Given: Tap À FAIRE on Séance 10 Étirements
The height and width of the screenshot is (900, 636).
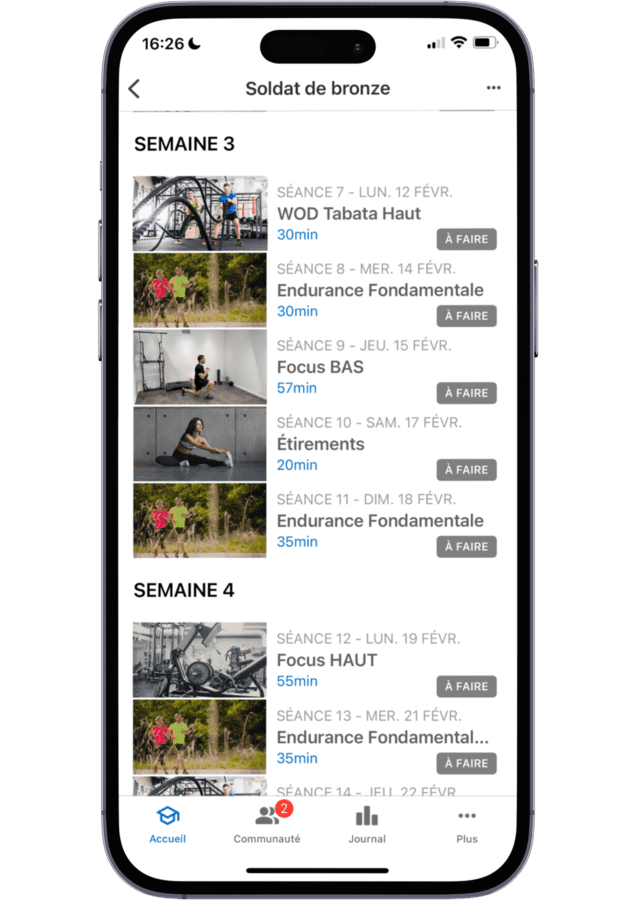Looking at the screenshot, I should [x=466, y=470].
